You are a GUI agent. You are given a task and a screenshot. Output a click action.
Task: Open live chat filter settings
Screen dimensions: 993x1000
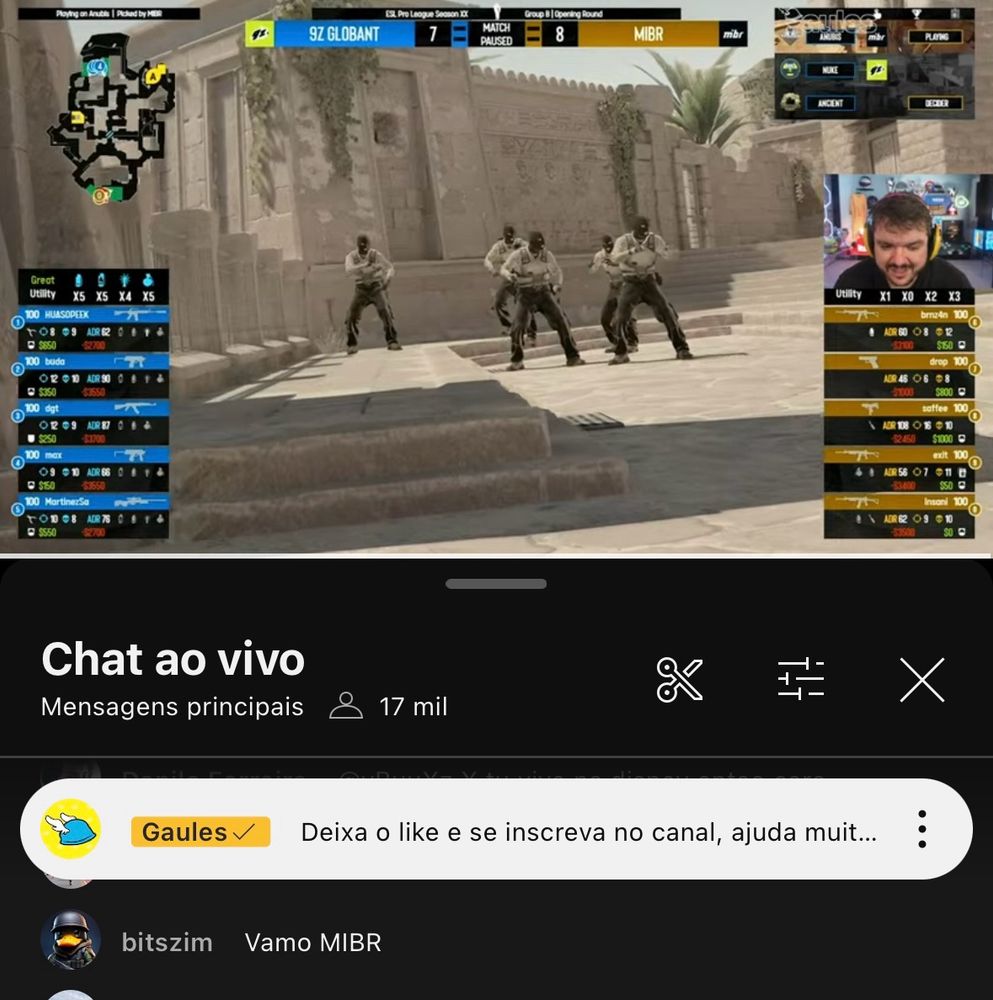[801, 679]
